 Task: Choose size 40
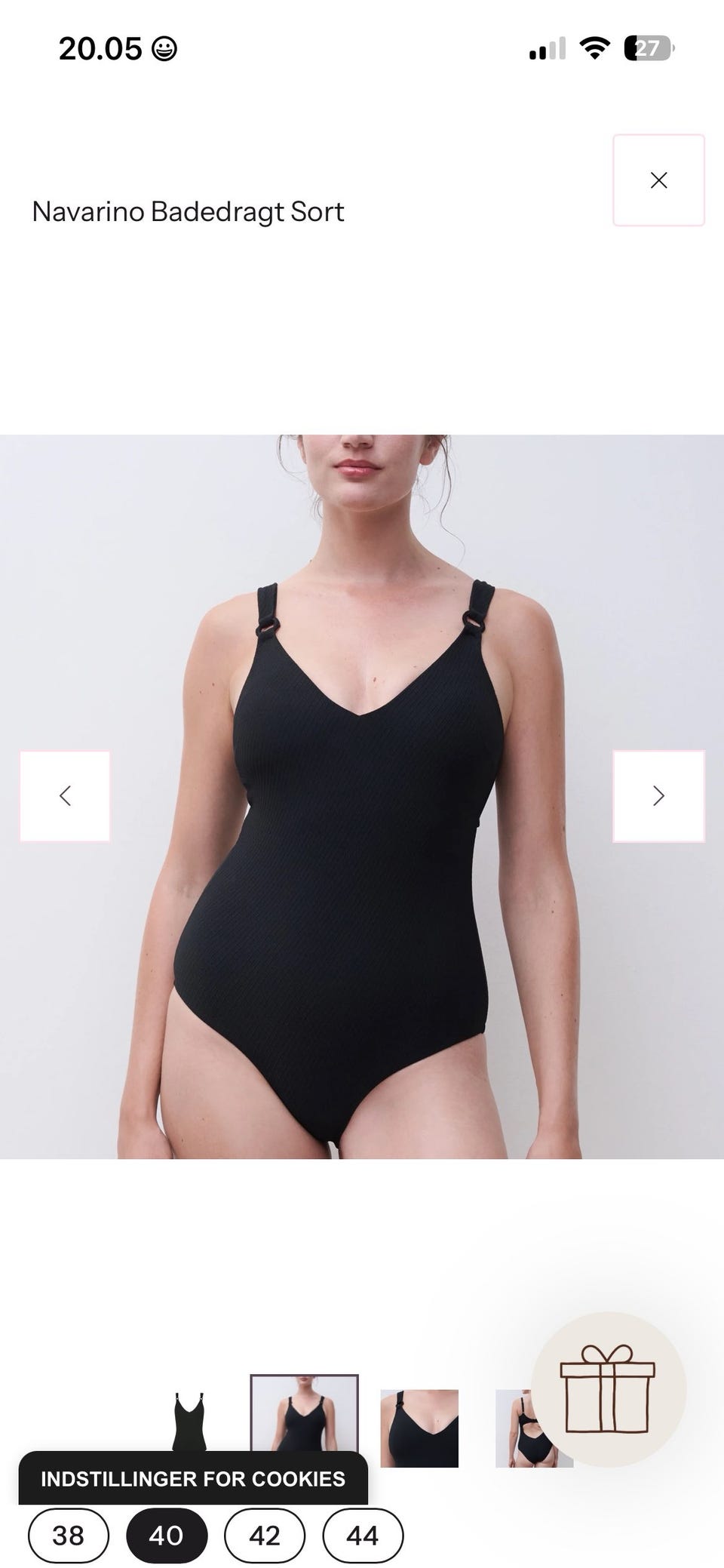click(x=167, y=1536)
